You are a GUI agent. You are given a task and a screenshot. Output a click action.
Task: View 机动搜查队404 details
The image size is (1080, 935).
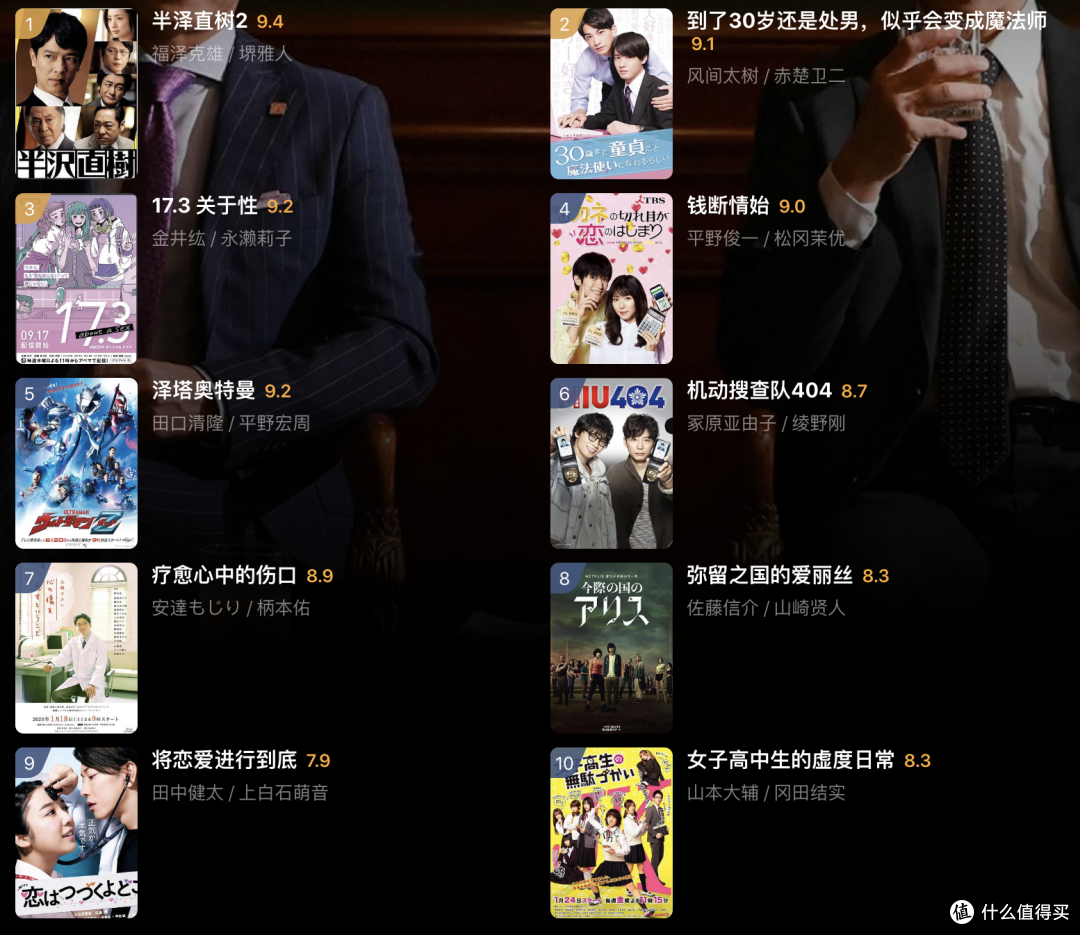[759, 391]
